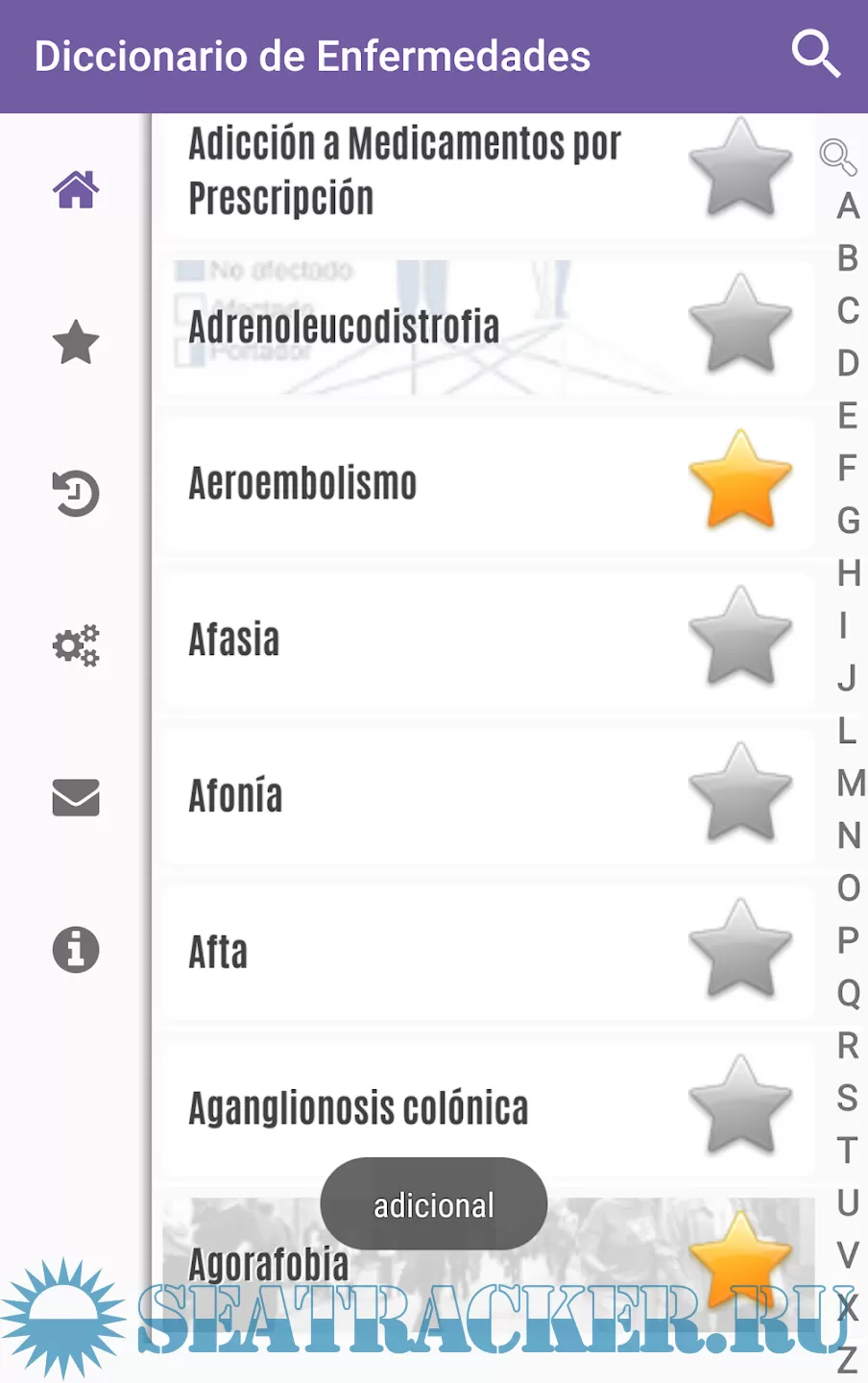Mark Afasia as favorite

click(740, 637)
